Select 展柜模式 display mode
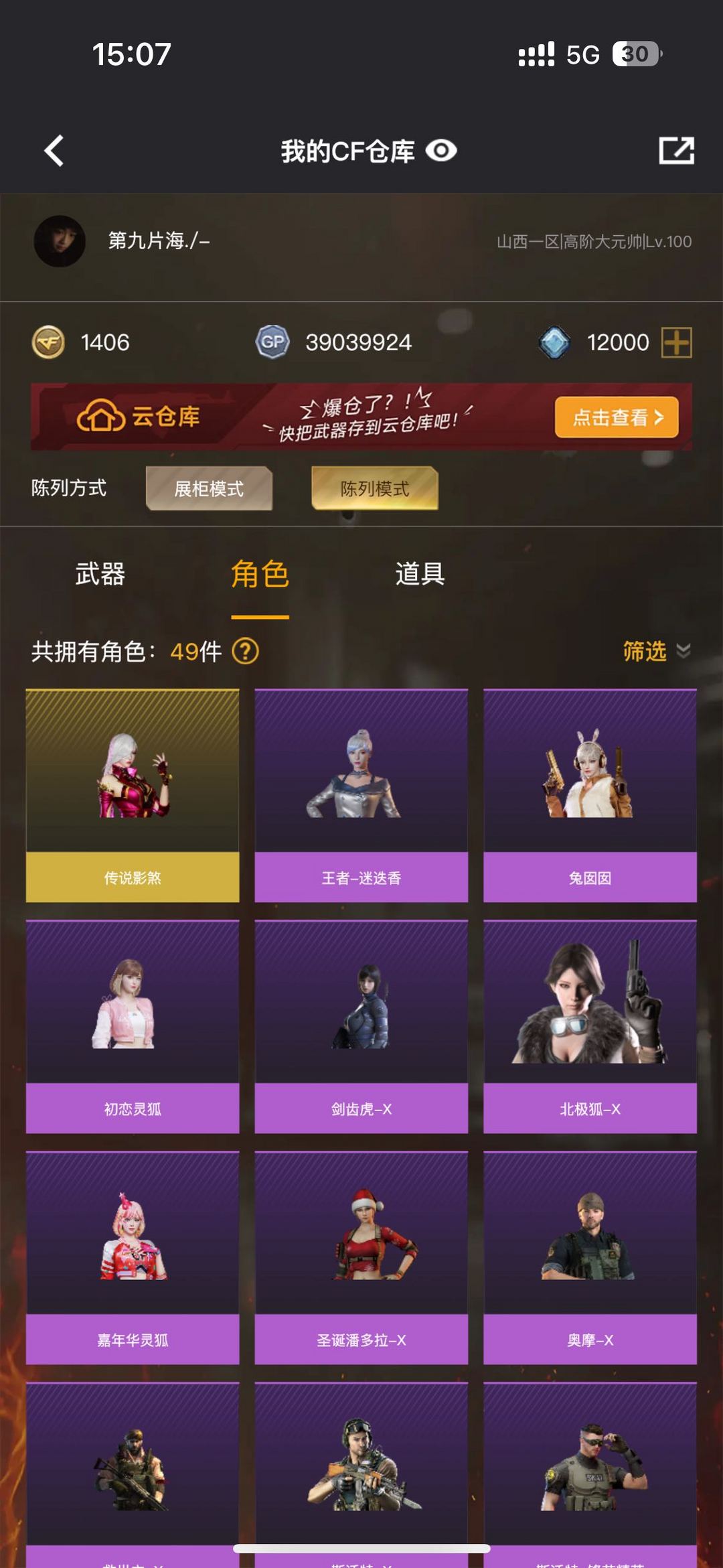This screenshot has height=1568, width=723. 209,488
